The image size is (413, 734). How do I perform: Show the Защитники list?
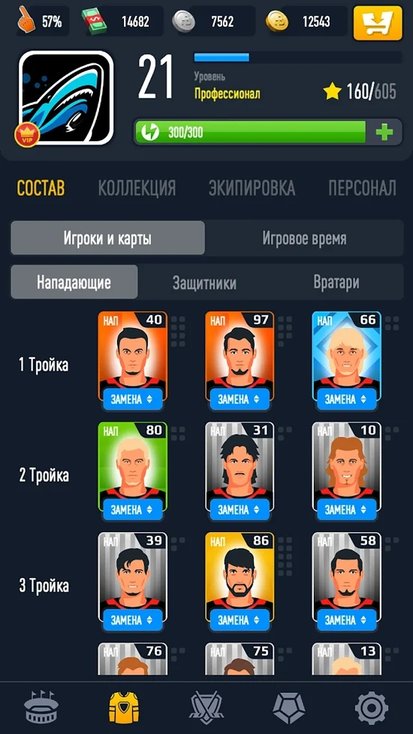[x=205, y=282]
